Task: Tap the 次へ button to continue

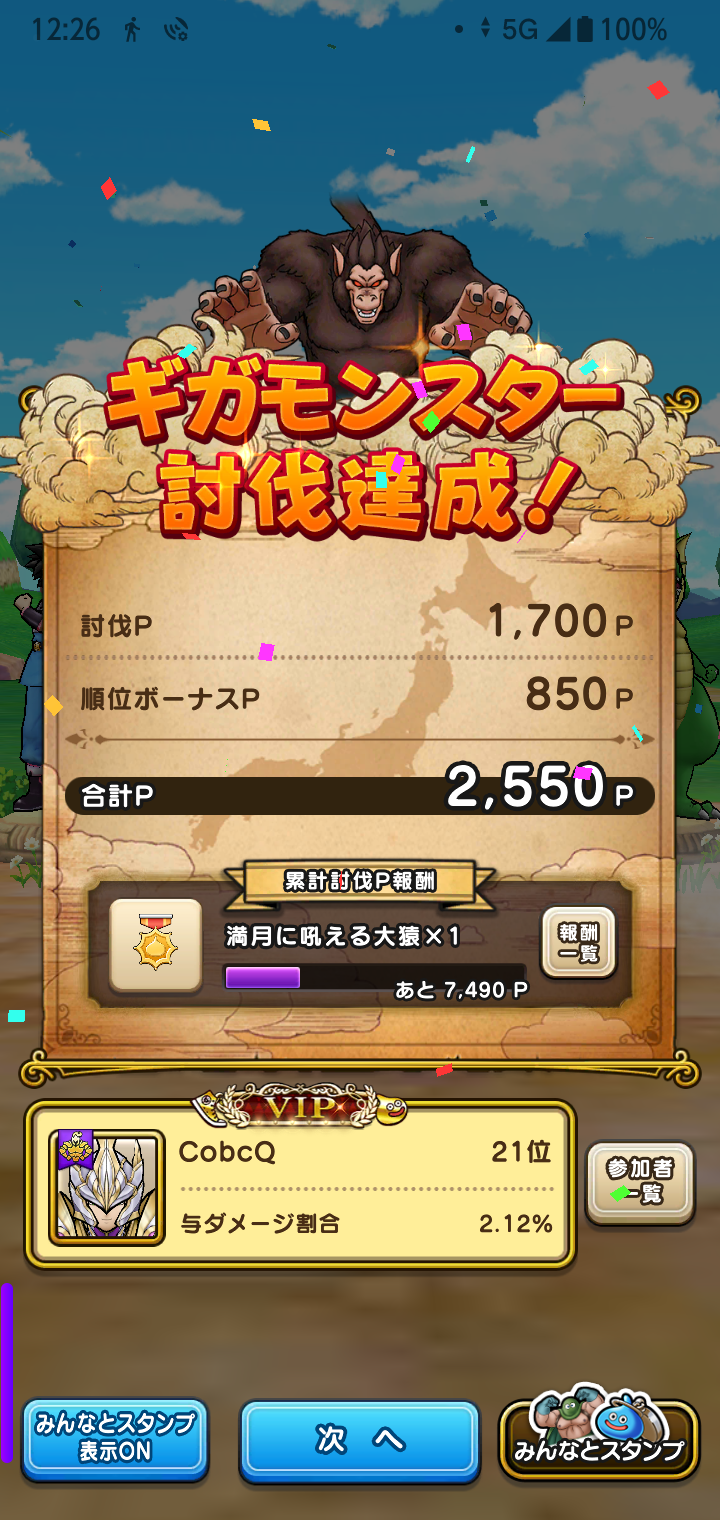Action: (360, 1440)
